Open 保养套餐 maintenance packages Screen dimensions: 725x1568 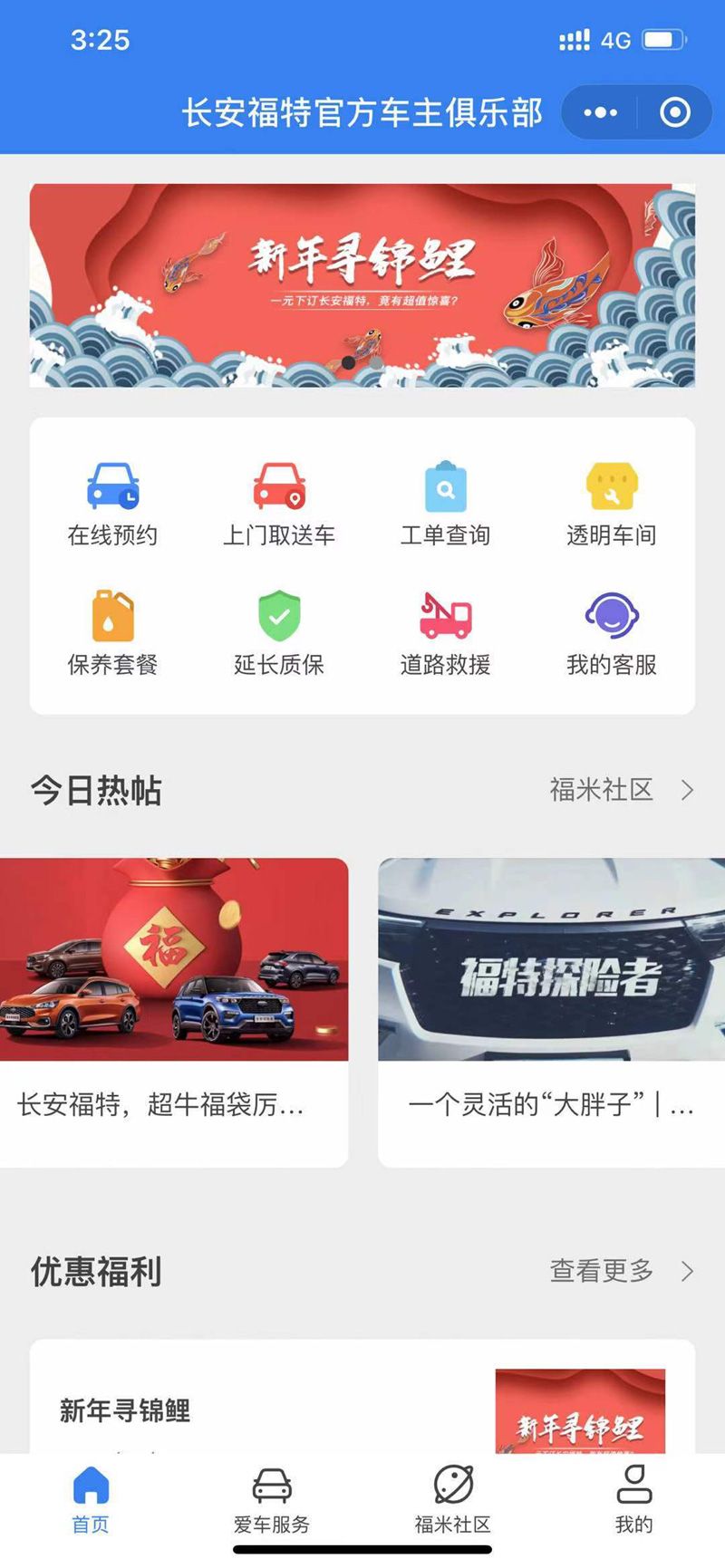tap(112, 633)
